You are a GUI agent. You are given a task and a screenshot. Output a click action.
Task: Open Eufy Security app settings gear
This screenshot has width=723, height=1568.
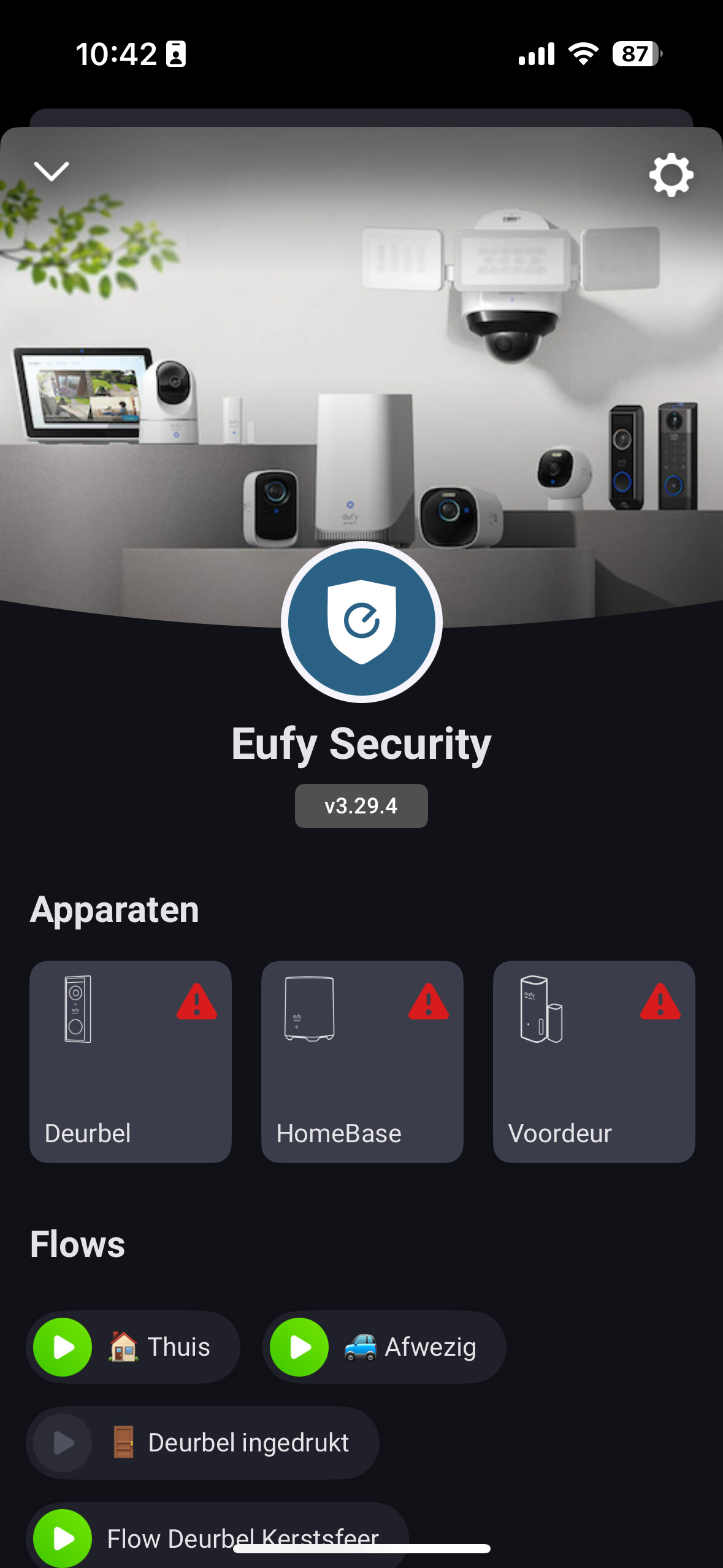click(671, 175)
